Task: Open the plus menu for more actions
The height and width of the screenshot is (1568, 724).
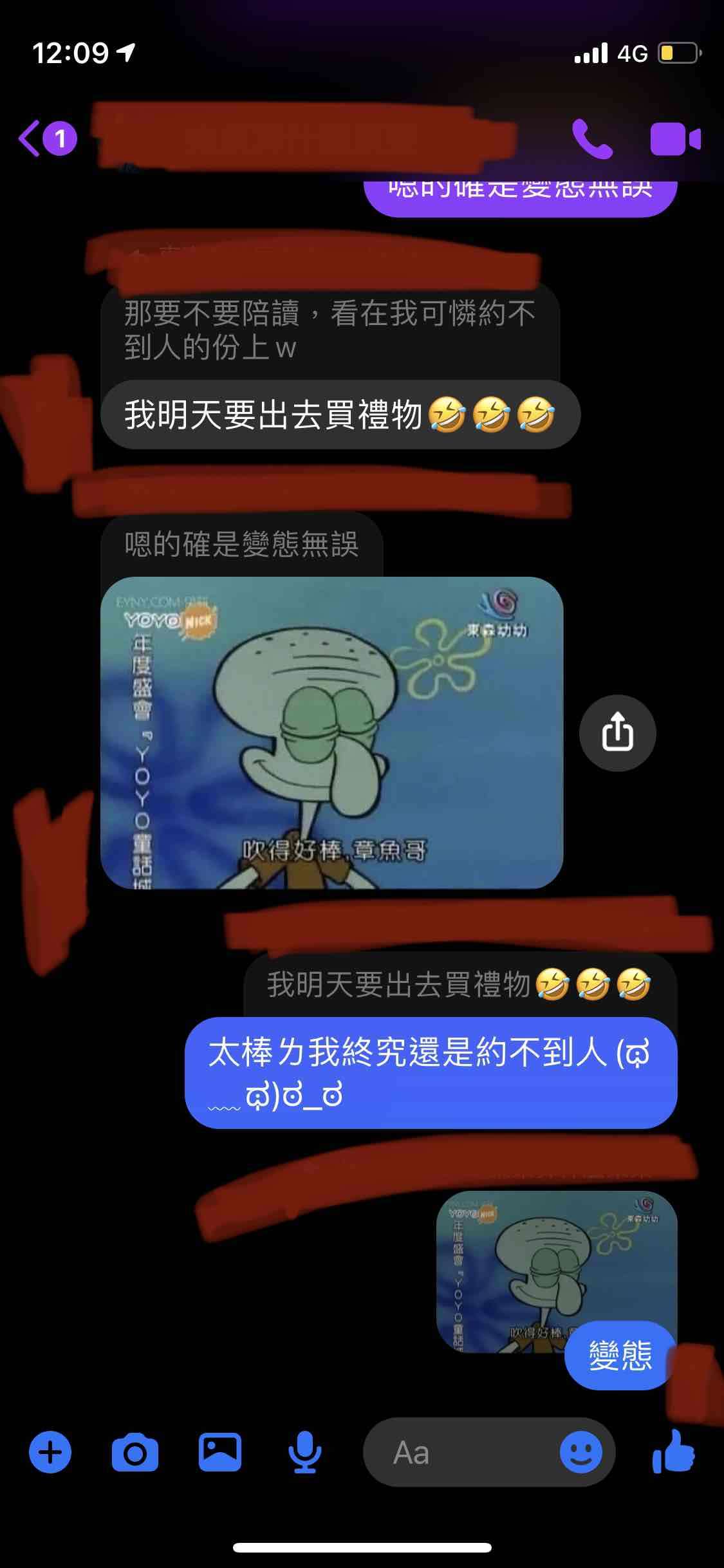Action: pos(50,1453)
